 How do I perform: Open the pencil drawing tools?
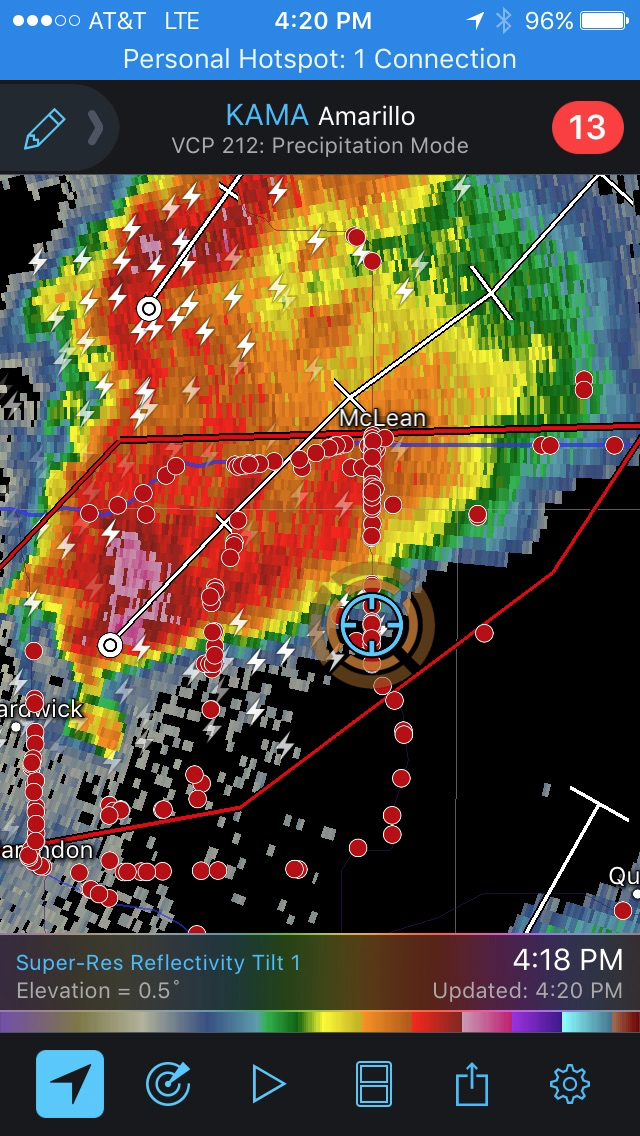pos(45,129)
